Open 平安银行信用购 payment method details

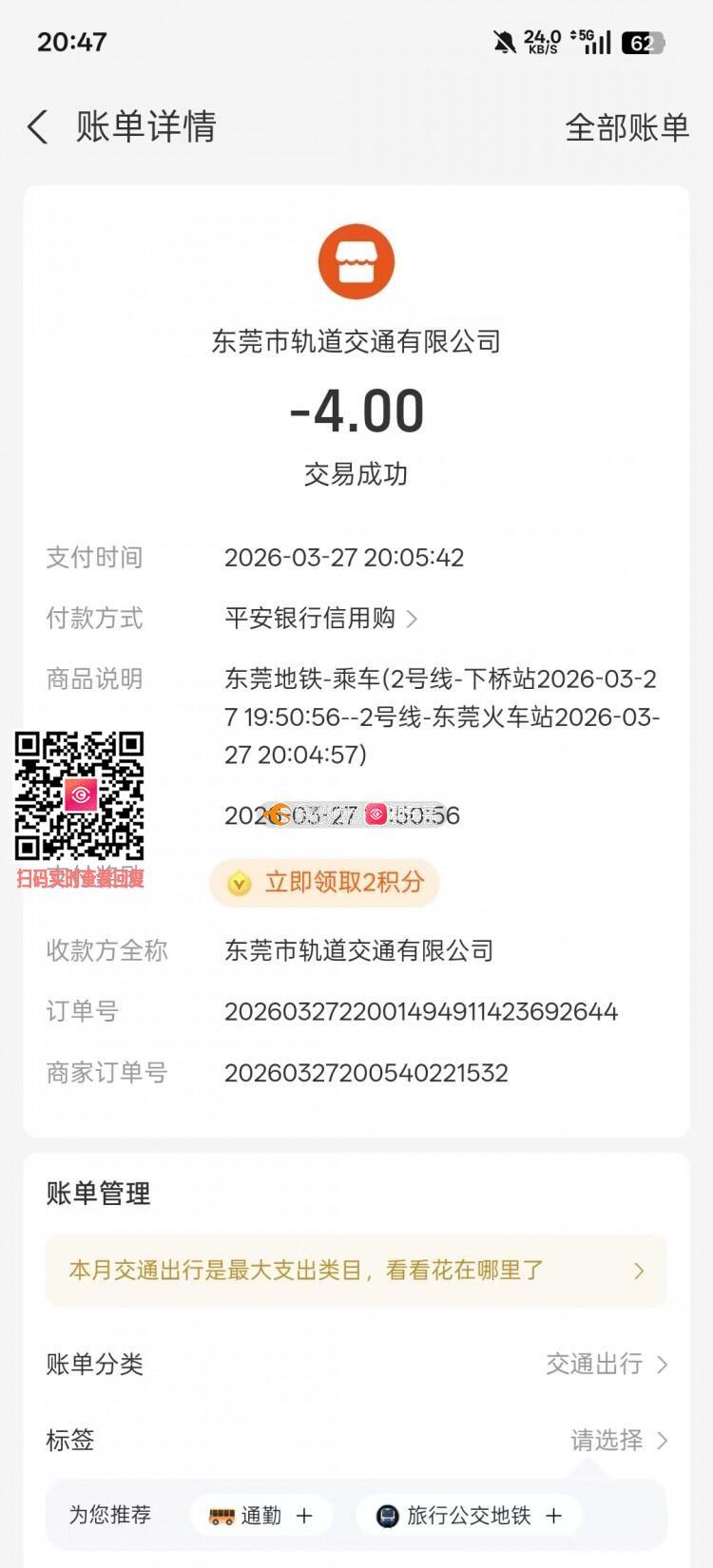coord(320,619)
